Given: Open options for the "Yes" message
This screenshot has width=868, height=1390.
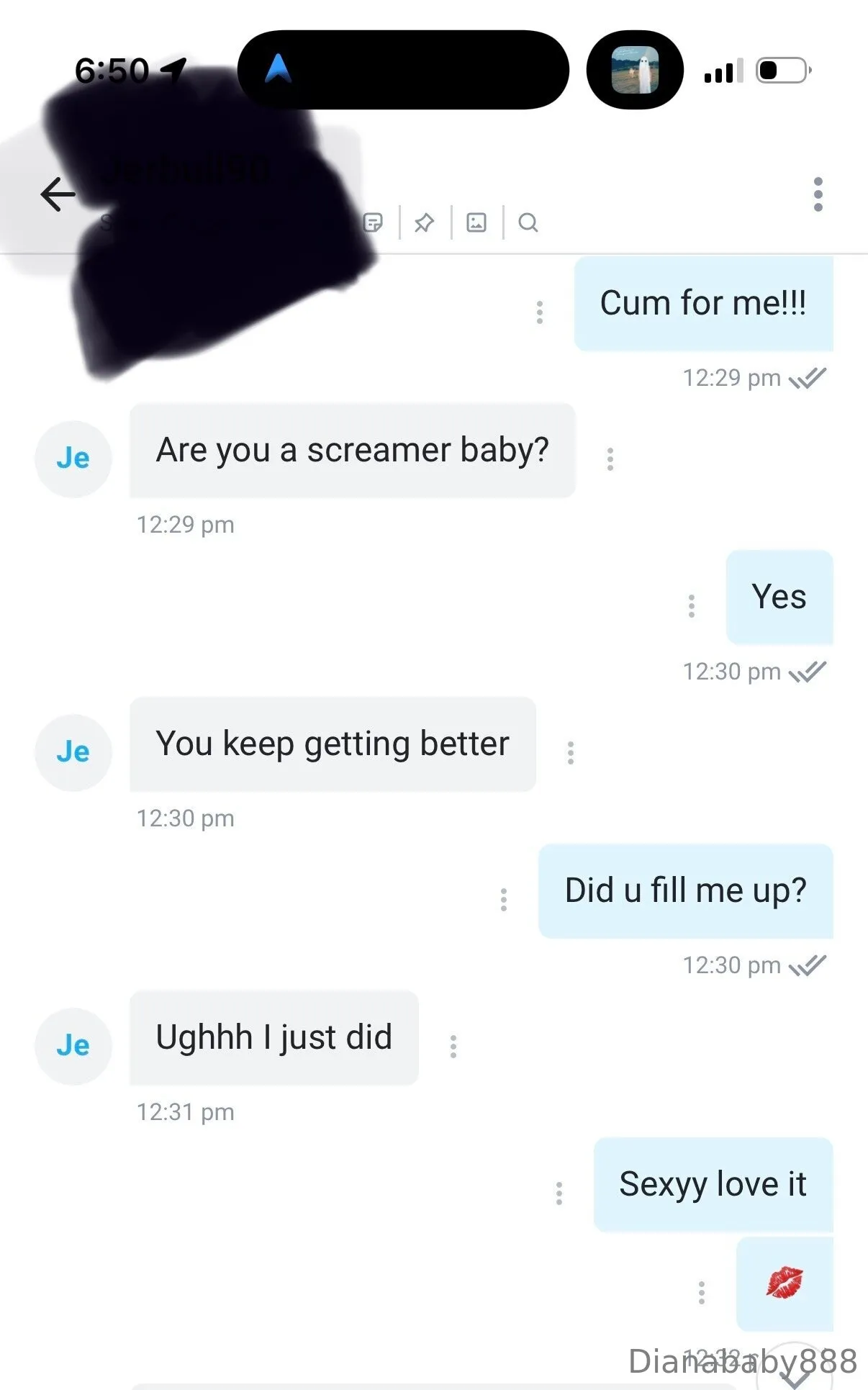Looking at the screenshot, I should coord(692,606).
